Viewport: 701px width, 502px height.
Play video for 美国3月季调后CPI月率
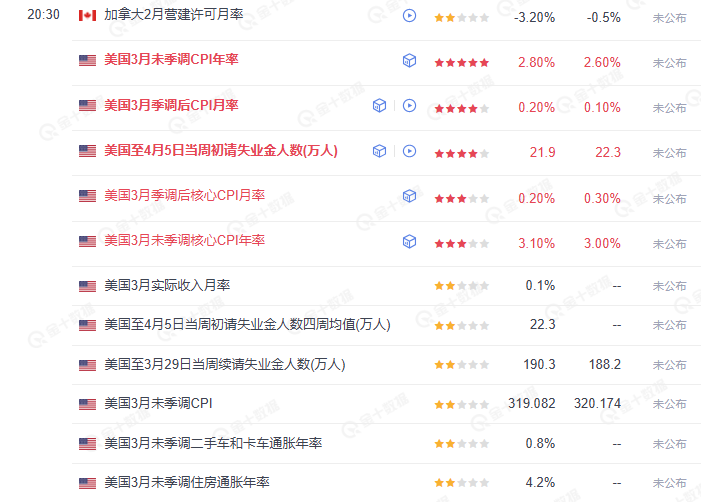click(409, 105)
